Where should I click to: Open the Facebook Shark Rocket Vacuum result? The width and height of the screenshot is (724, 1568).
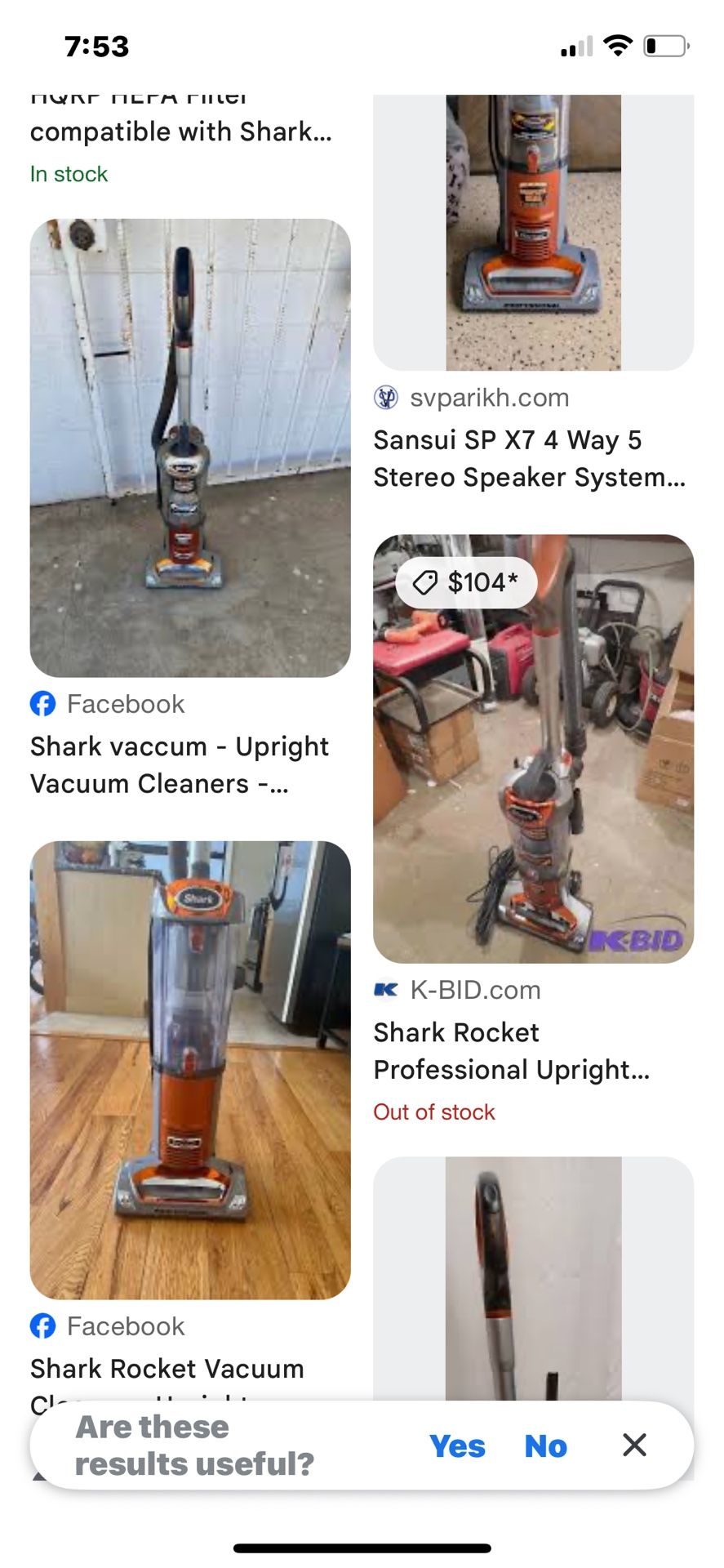[x=189, y=1070]
